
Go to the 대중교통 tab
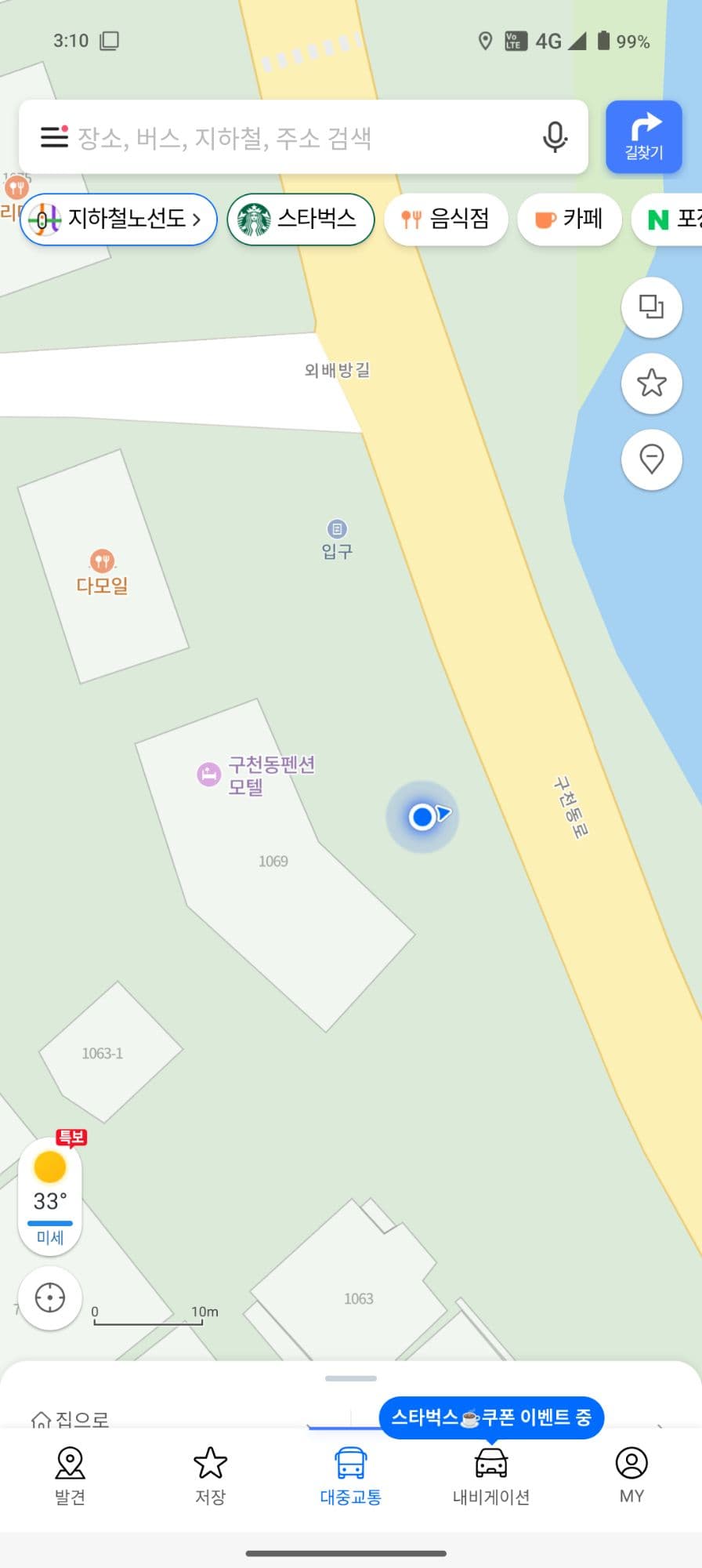coord(350,1475)
